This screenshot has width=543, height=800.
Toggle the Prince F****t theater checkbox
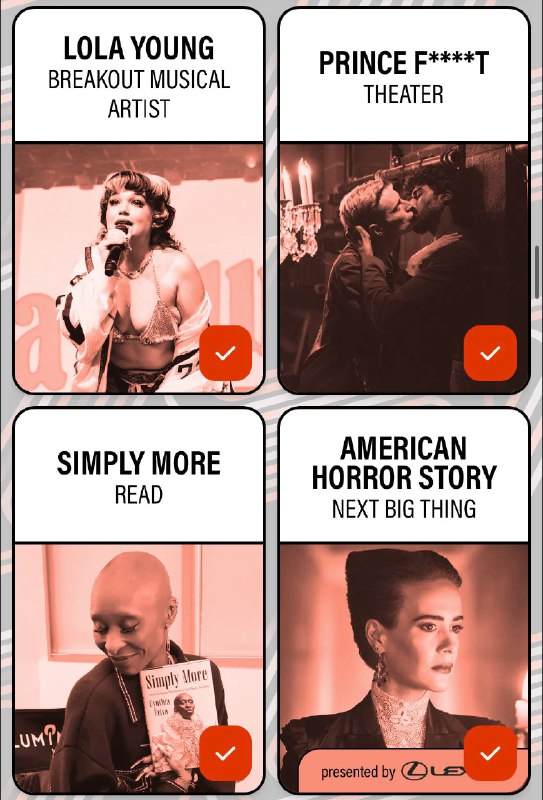pos(490,353)
